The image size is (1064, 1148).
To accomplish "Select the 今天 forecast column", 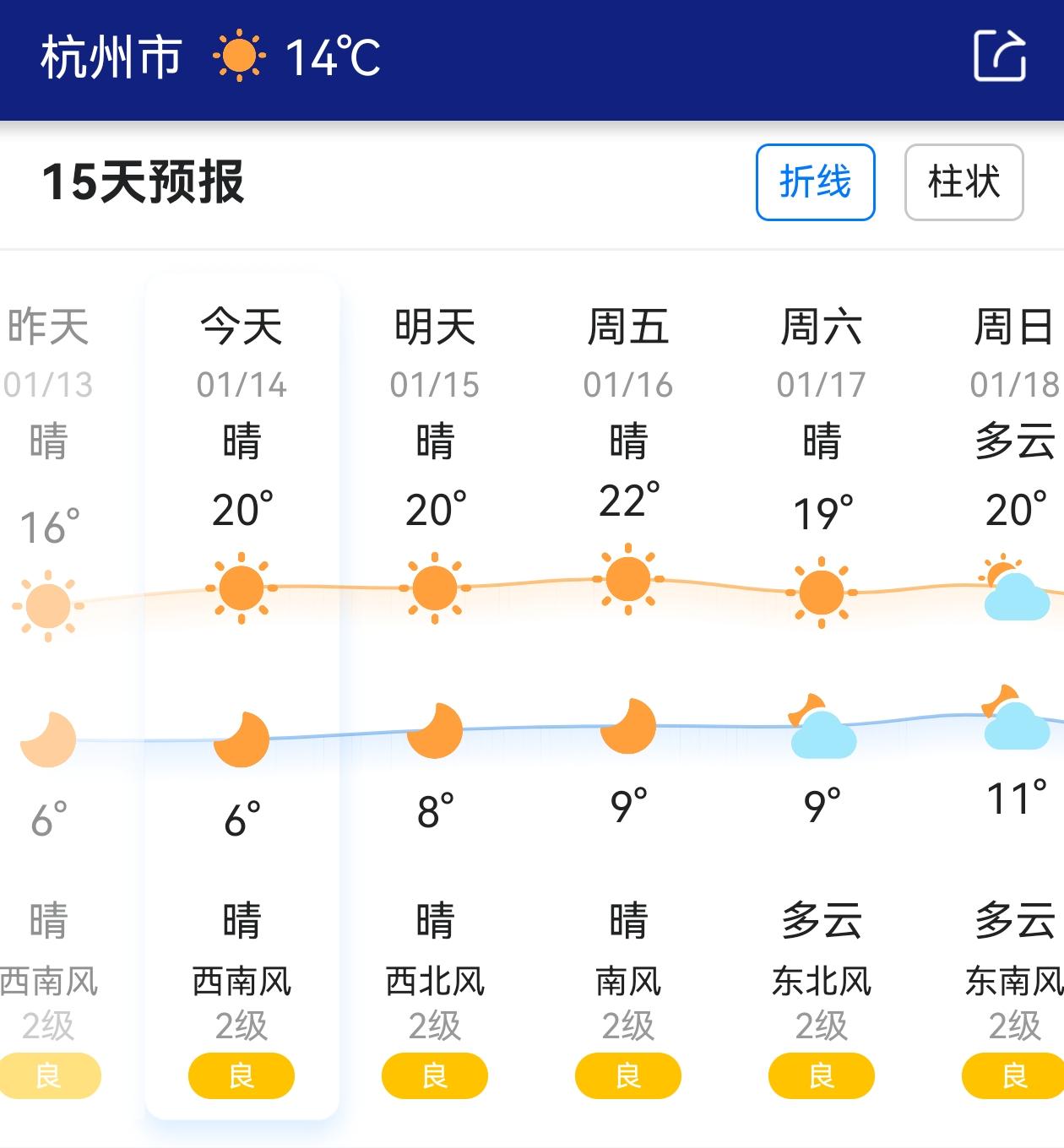I will (241, 326).
